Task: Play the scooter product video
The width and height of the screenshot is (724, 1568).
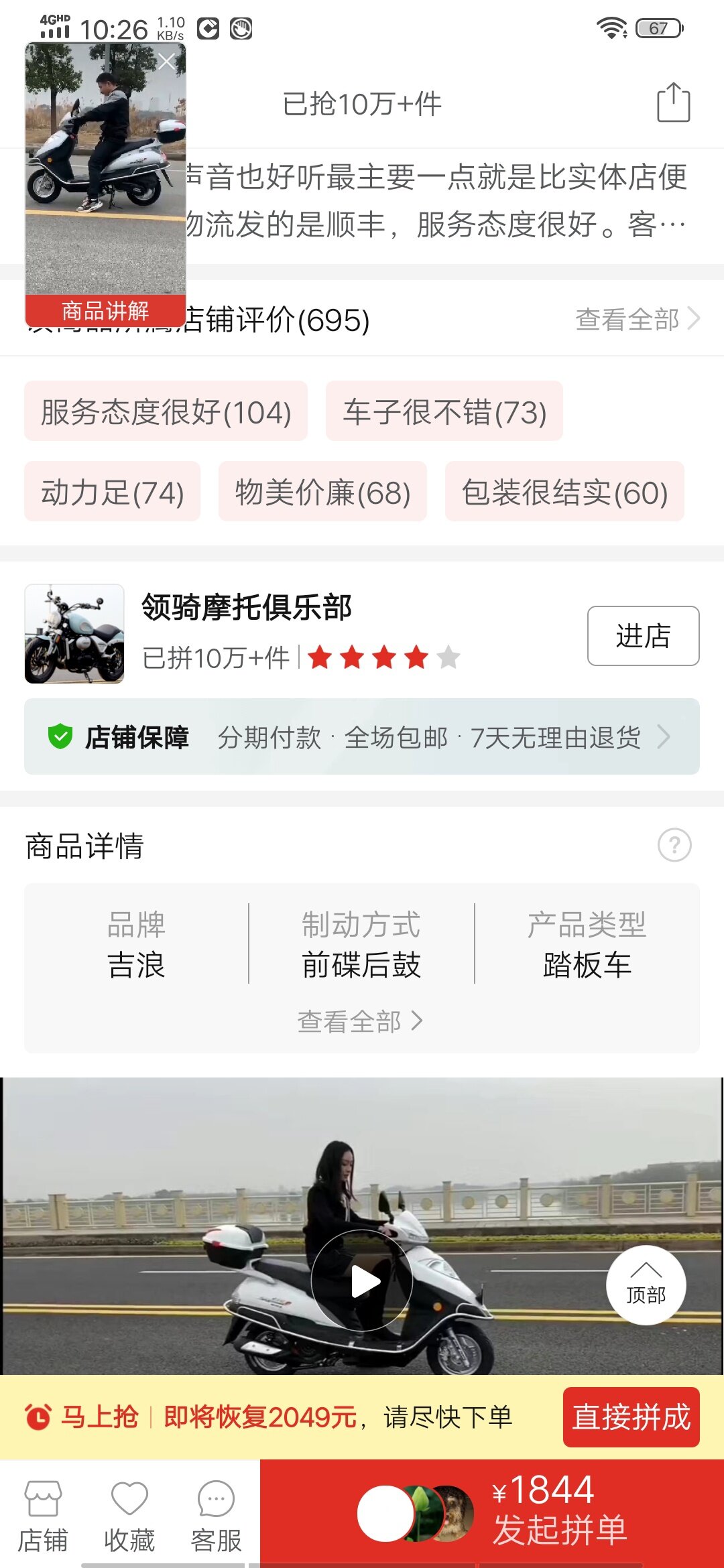Action: (362, 1281)
